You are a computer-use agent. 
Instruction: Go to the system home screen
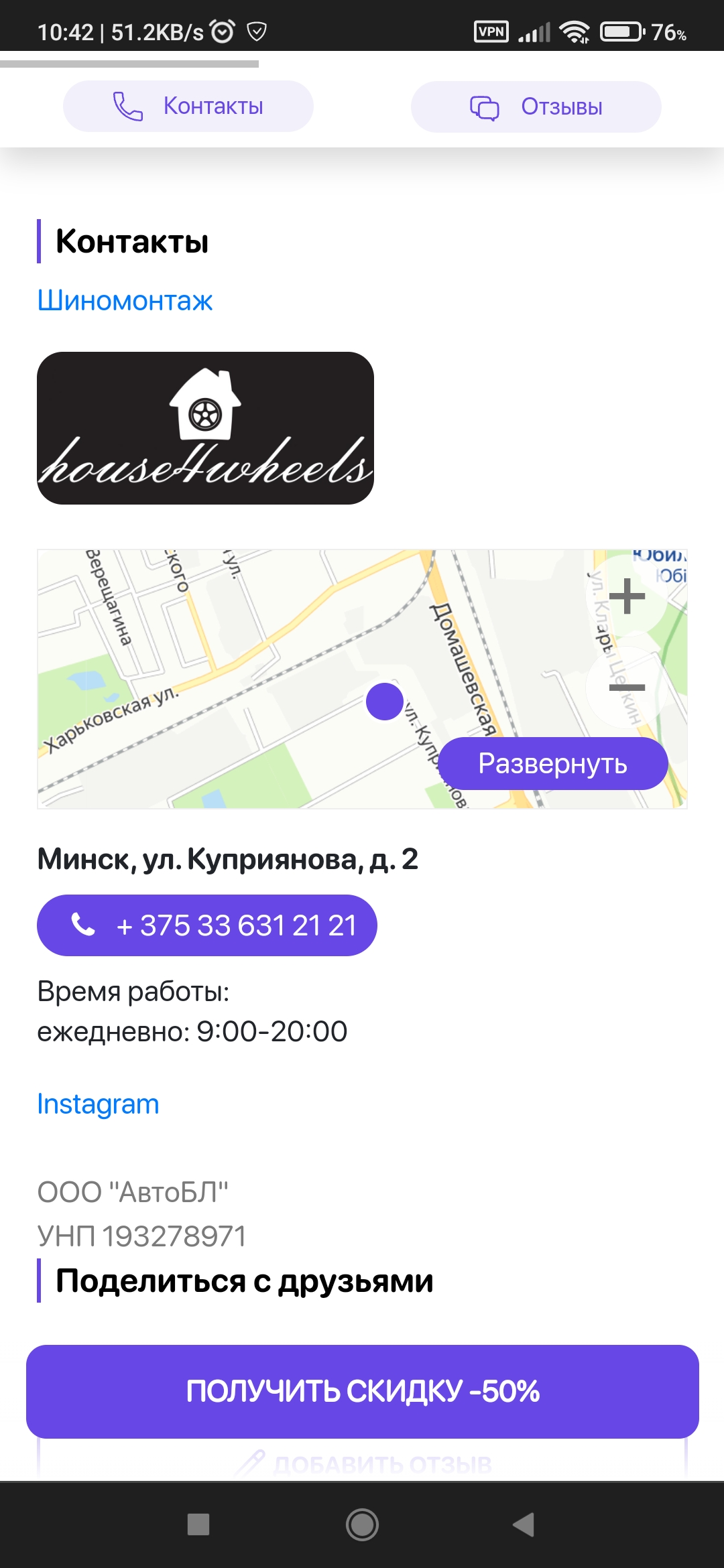click(362, 1524)
